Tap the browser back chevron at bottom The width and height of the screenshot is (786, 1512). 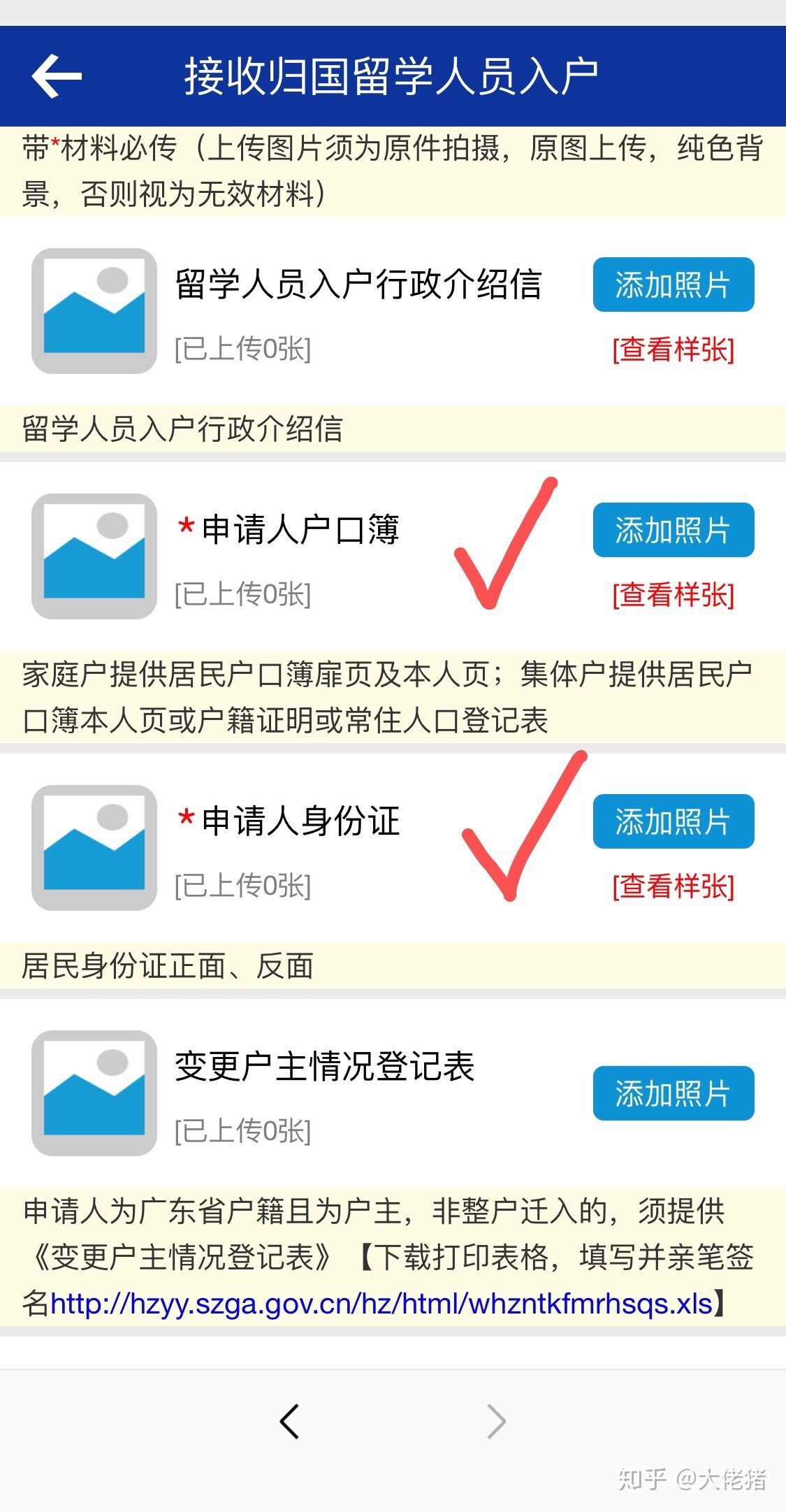point(289,1421)
